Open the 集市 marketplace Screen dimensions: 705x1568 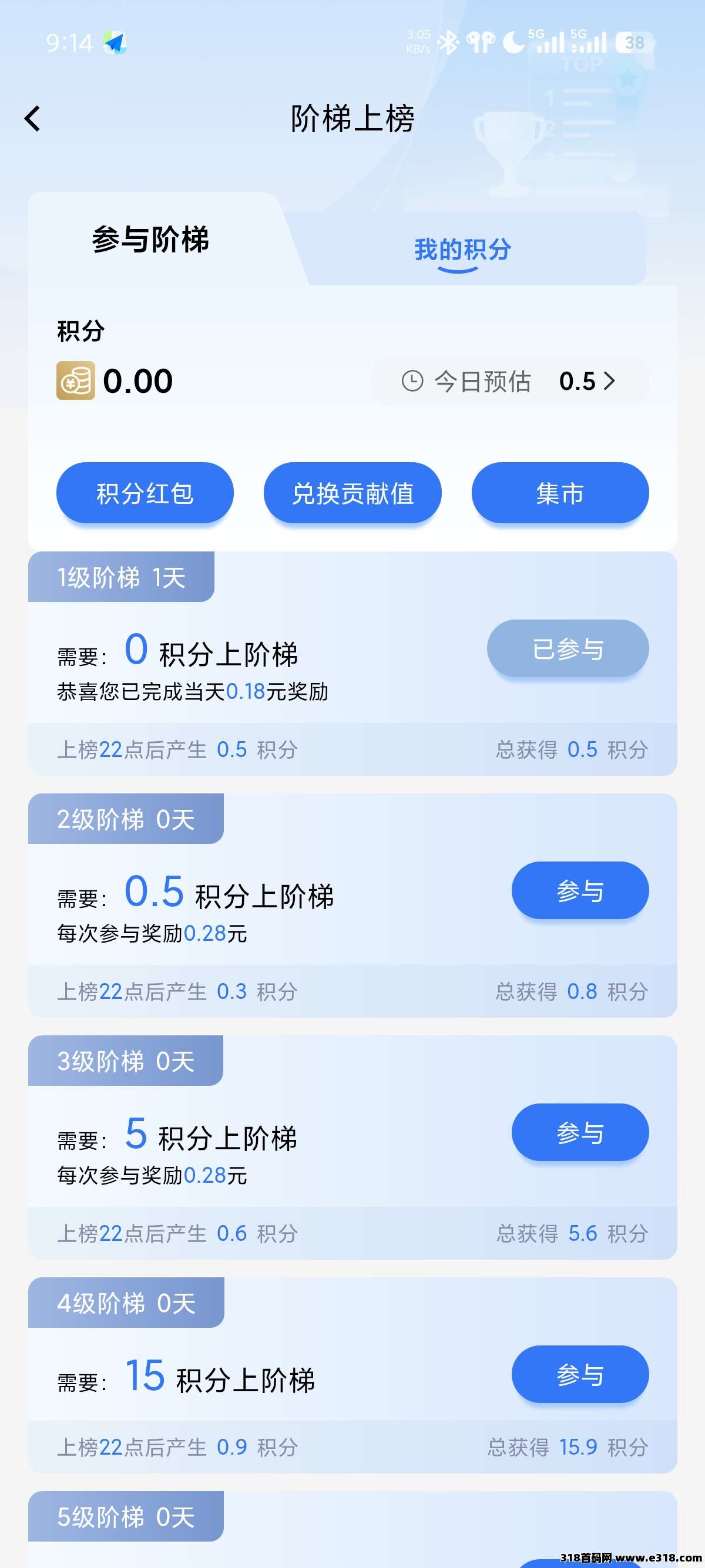tap(560, 493)
